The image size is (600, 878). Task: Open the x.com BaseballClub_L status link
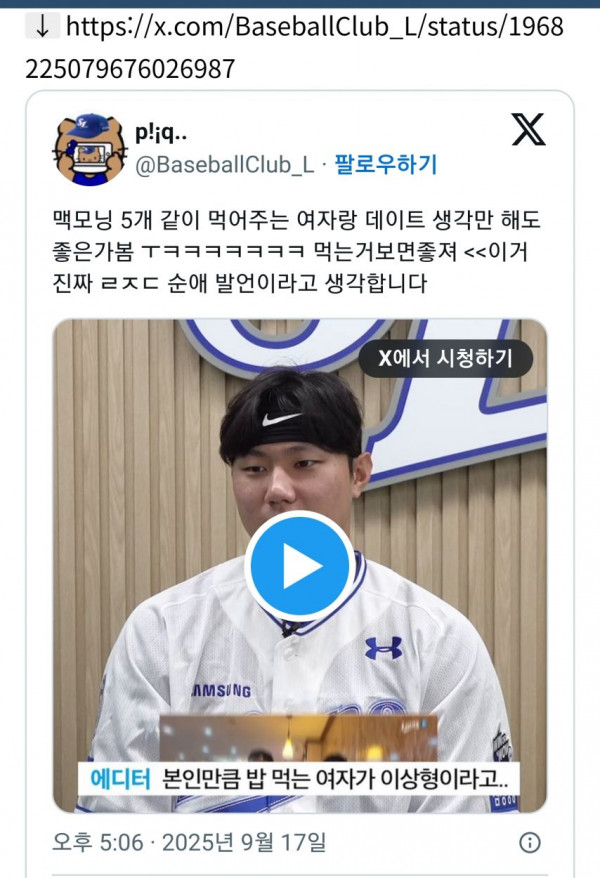click(300, 45)
